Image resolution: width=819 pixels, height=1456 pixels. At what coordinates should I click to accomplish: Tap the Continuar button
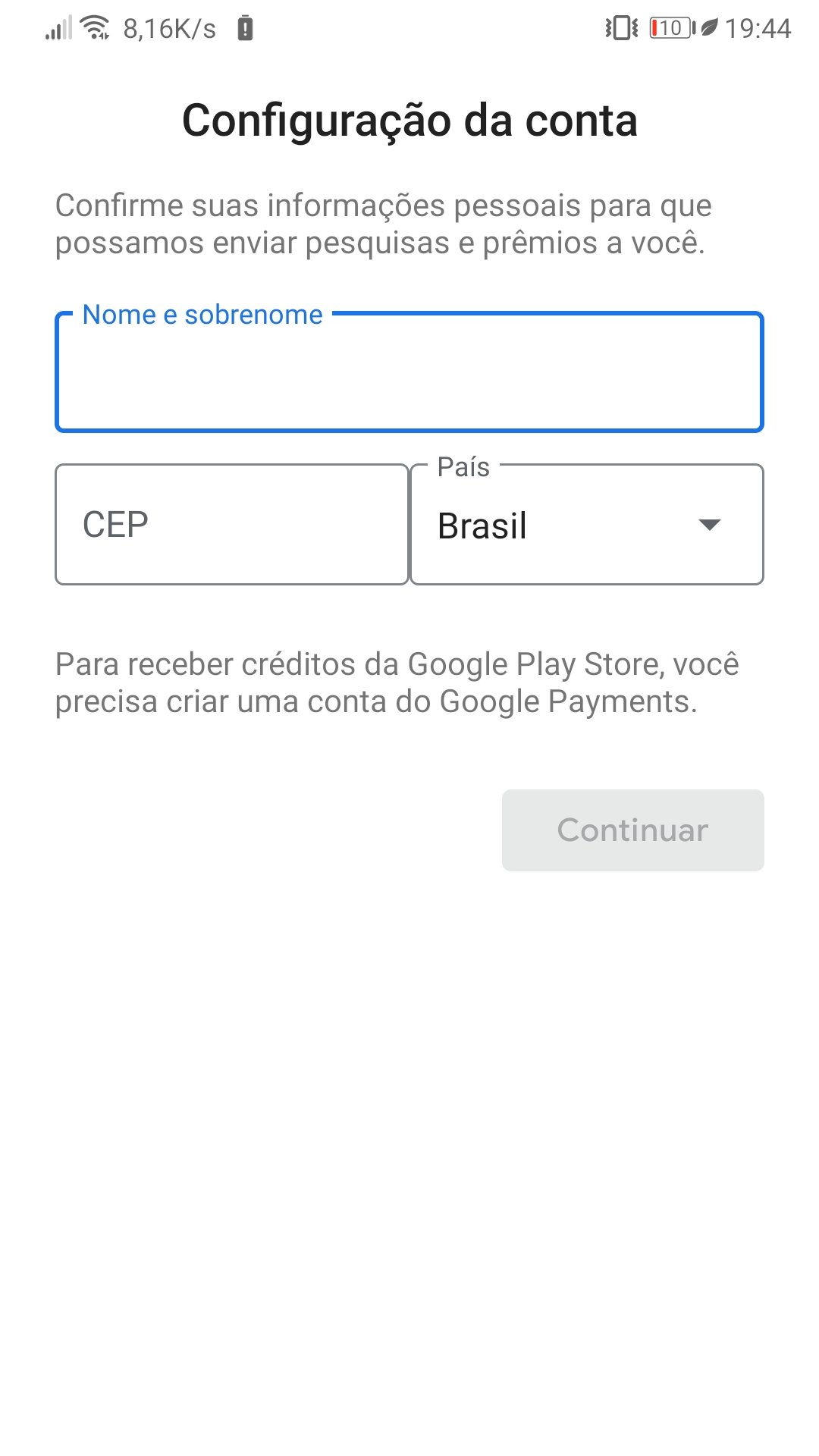pos(632,830)
